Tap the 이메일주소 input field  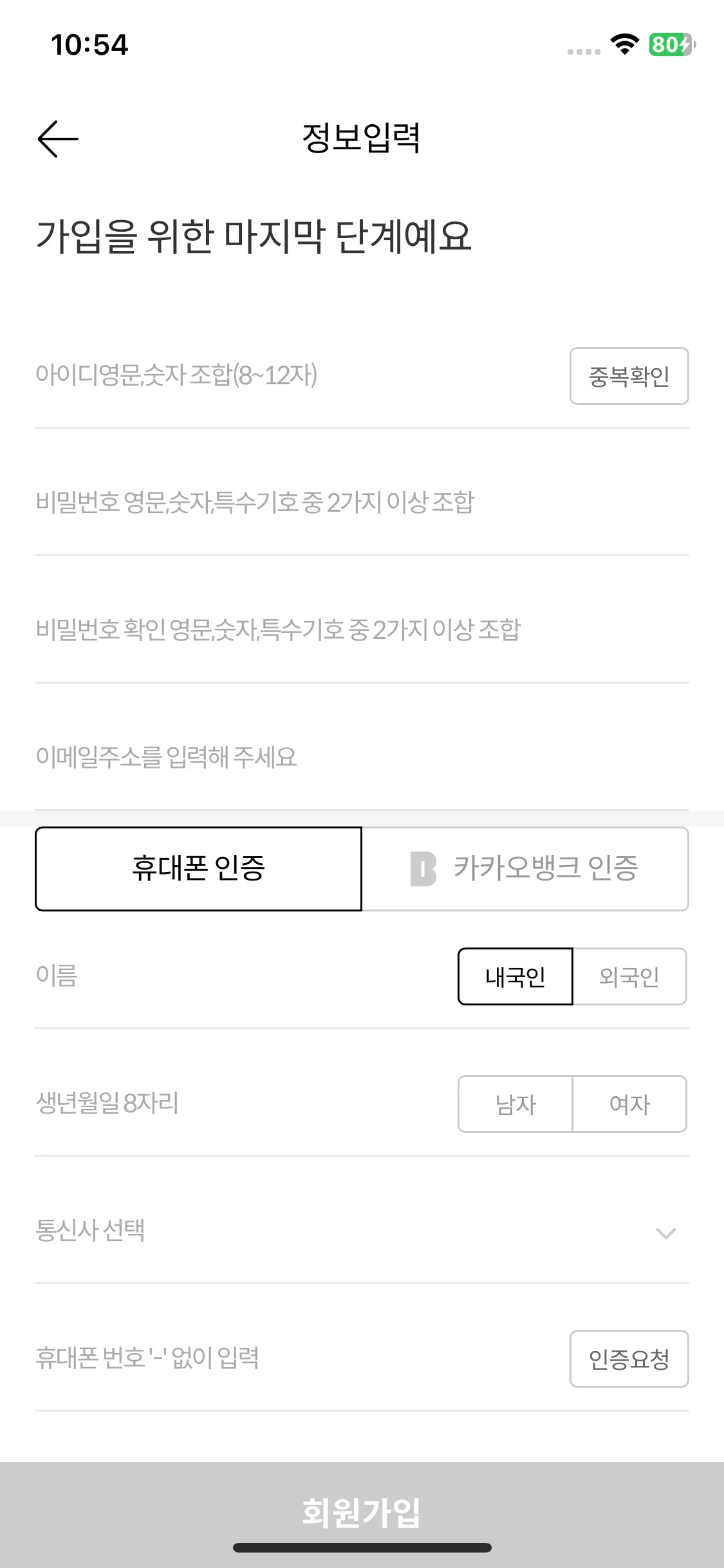tap(360, 758)
